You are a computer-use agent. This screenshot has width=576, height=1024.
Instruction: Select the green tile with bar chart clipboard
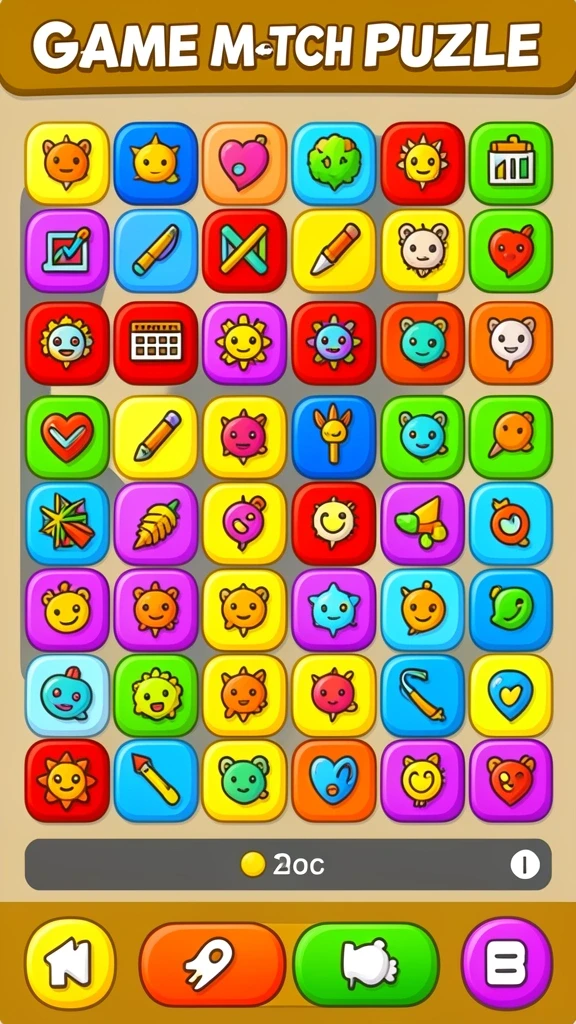[x=511, y=163]
